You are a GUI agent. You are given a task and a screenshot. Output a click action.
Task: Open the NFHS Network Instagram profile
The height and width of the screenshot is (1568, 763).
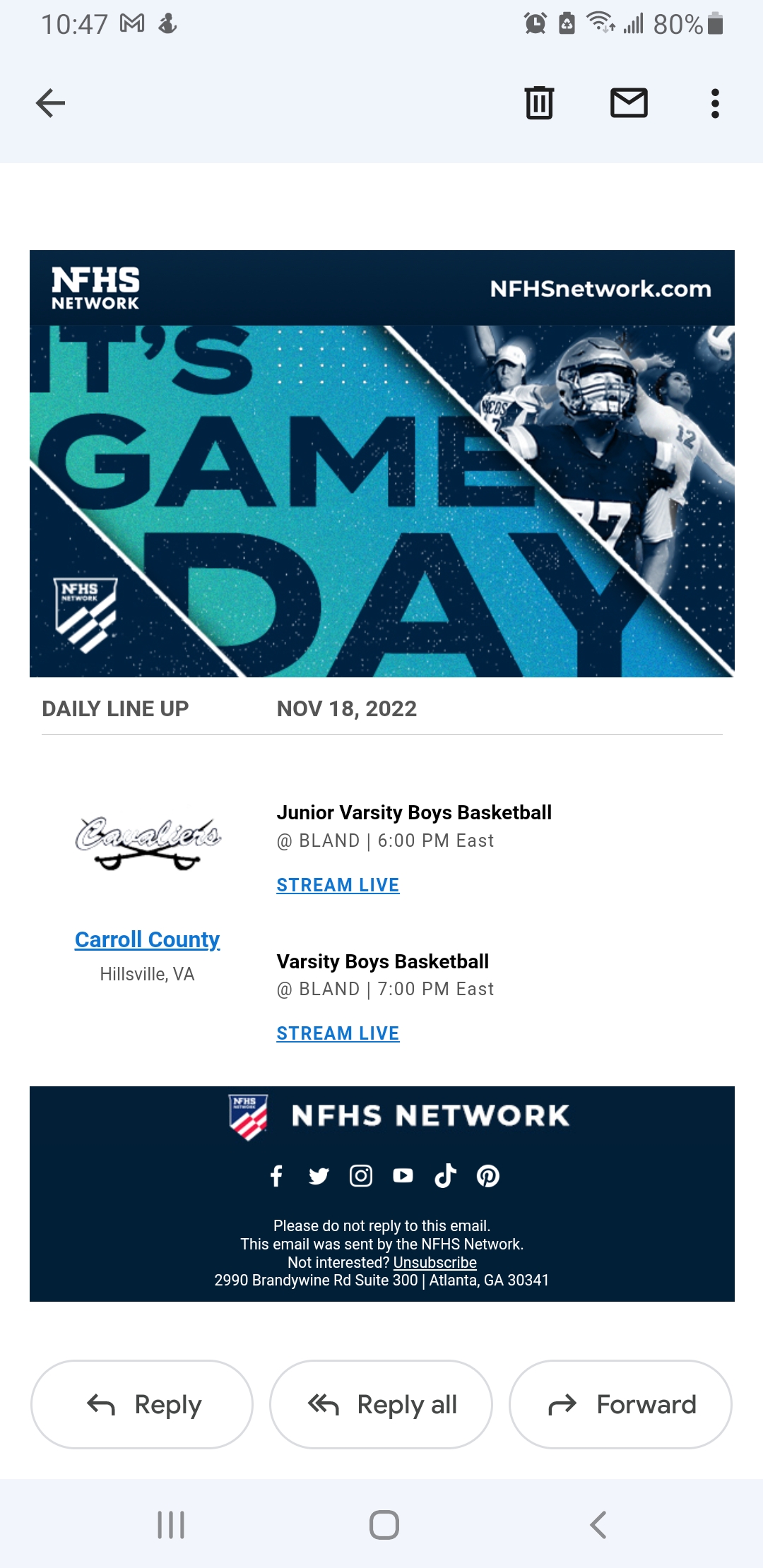click(x=361, y=1176)
